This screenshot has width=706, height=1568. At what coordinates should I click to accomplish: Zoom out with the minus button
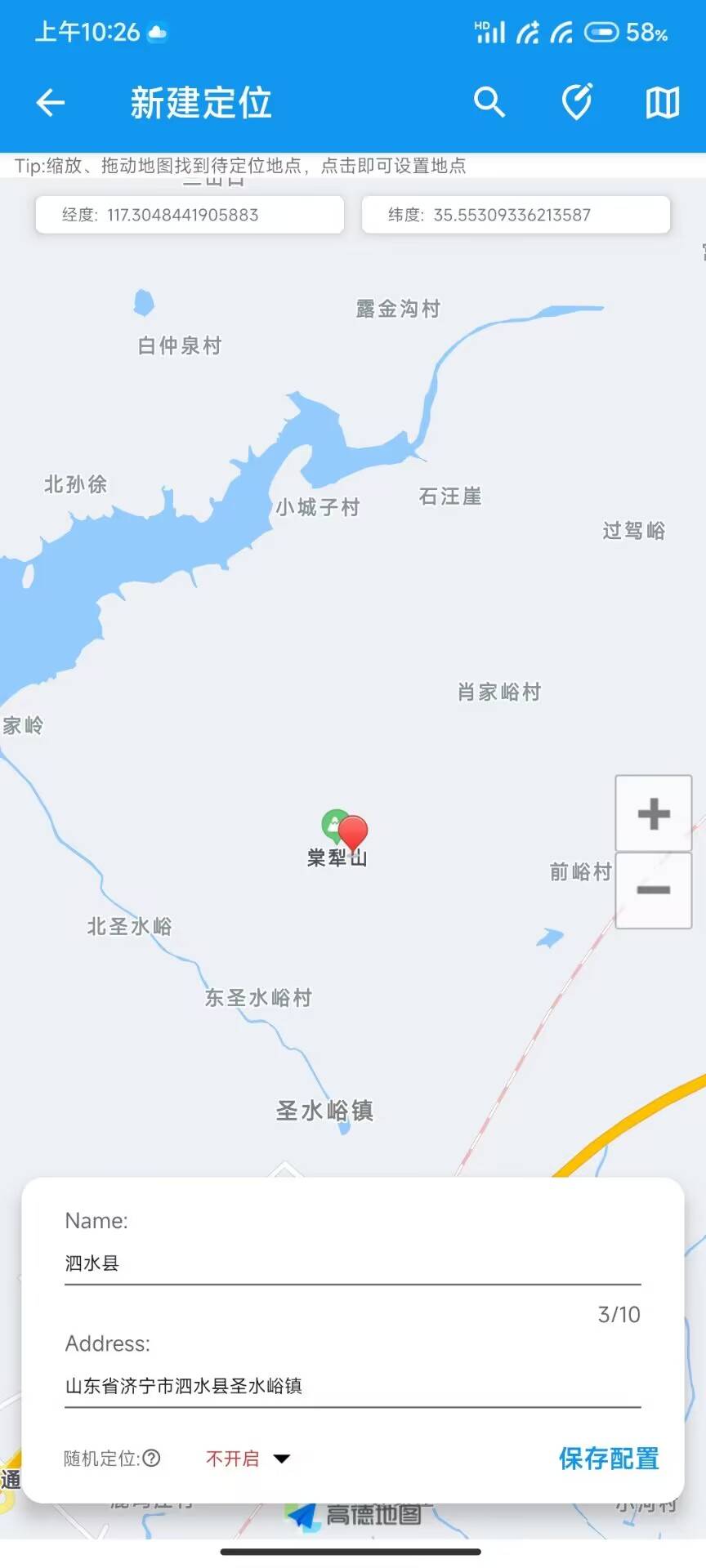(654, 890)
